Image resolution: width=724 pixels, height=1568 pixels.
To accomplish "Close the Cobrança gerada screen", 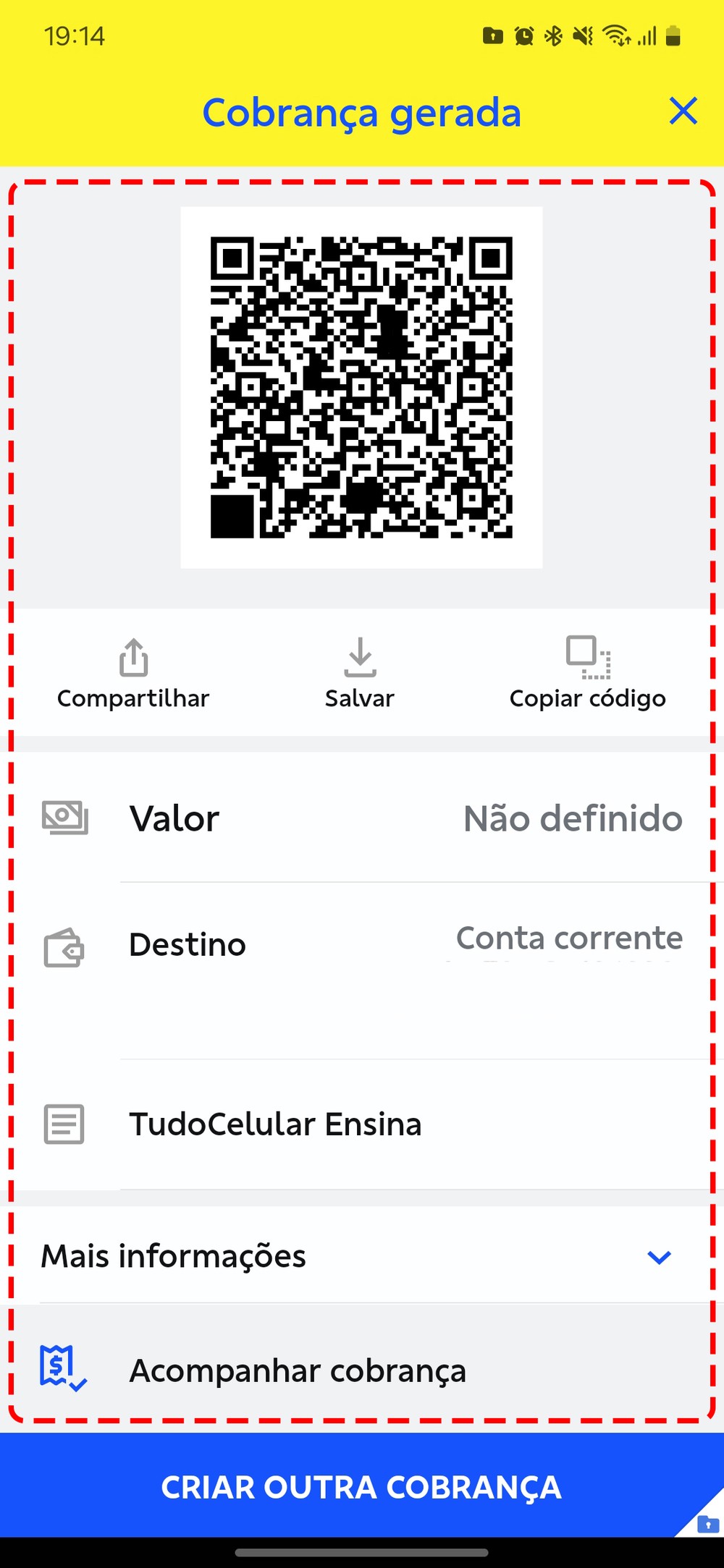I will coord(683,111).
